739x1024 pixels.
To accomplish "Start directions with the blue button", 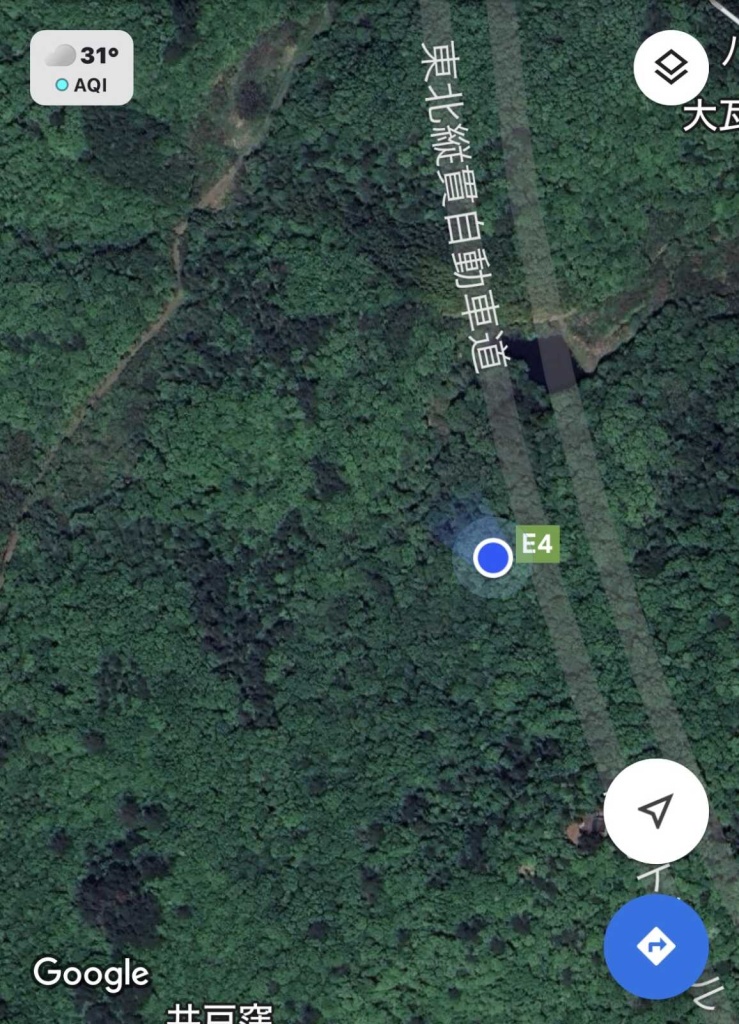I will click(656, 946).
